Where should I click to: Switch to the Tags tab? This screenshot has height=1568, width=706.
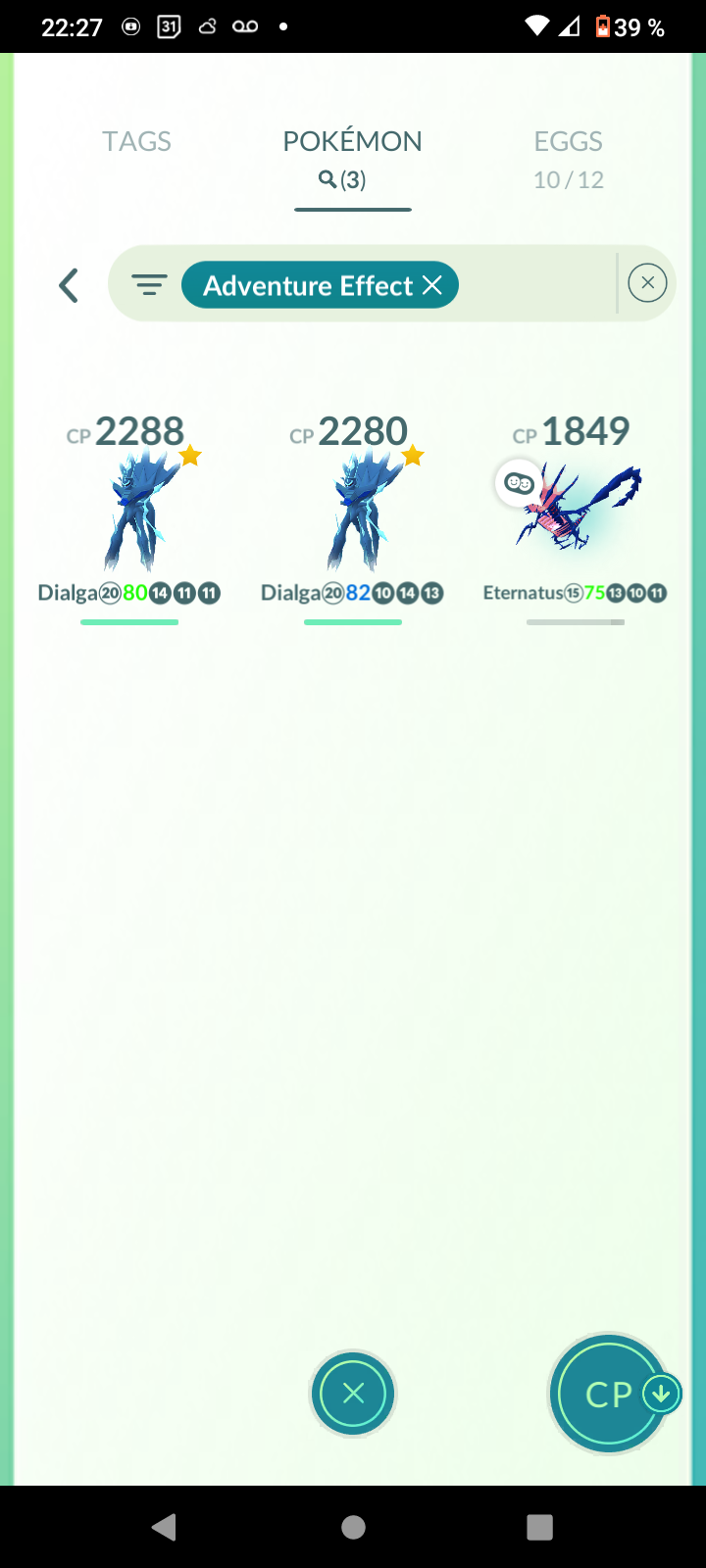tap(136, 142)
